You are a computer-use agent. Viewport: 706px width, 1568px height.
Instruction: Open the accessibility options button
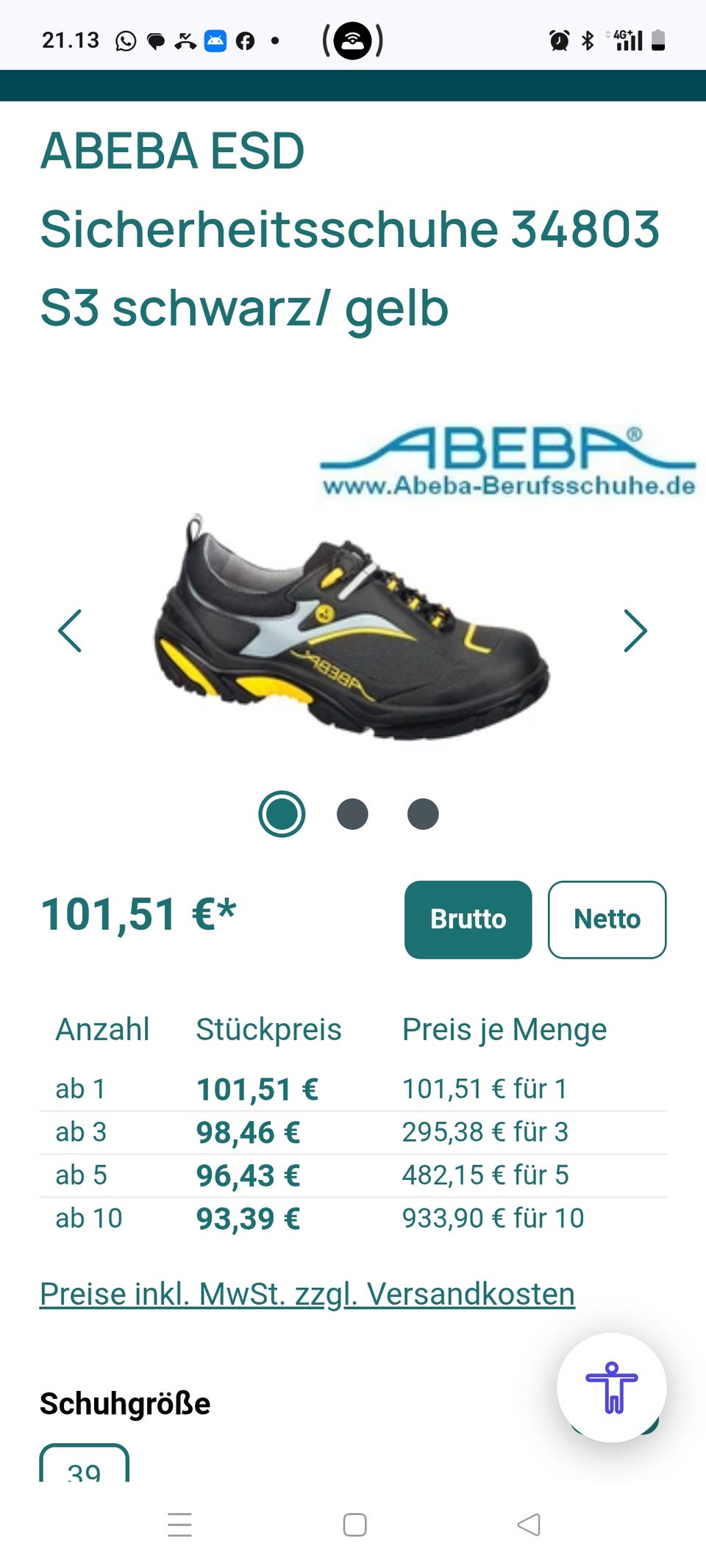pyautogui.click(x=612, y=1387)
